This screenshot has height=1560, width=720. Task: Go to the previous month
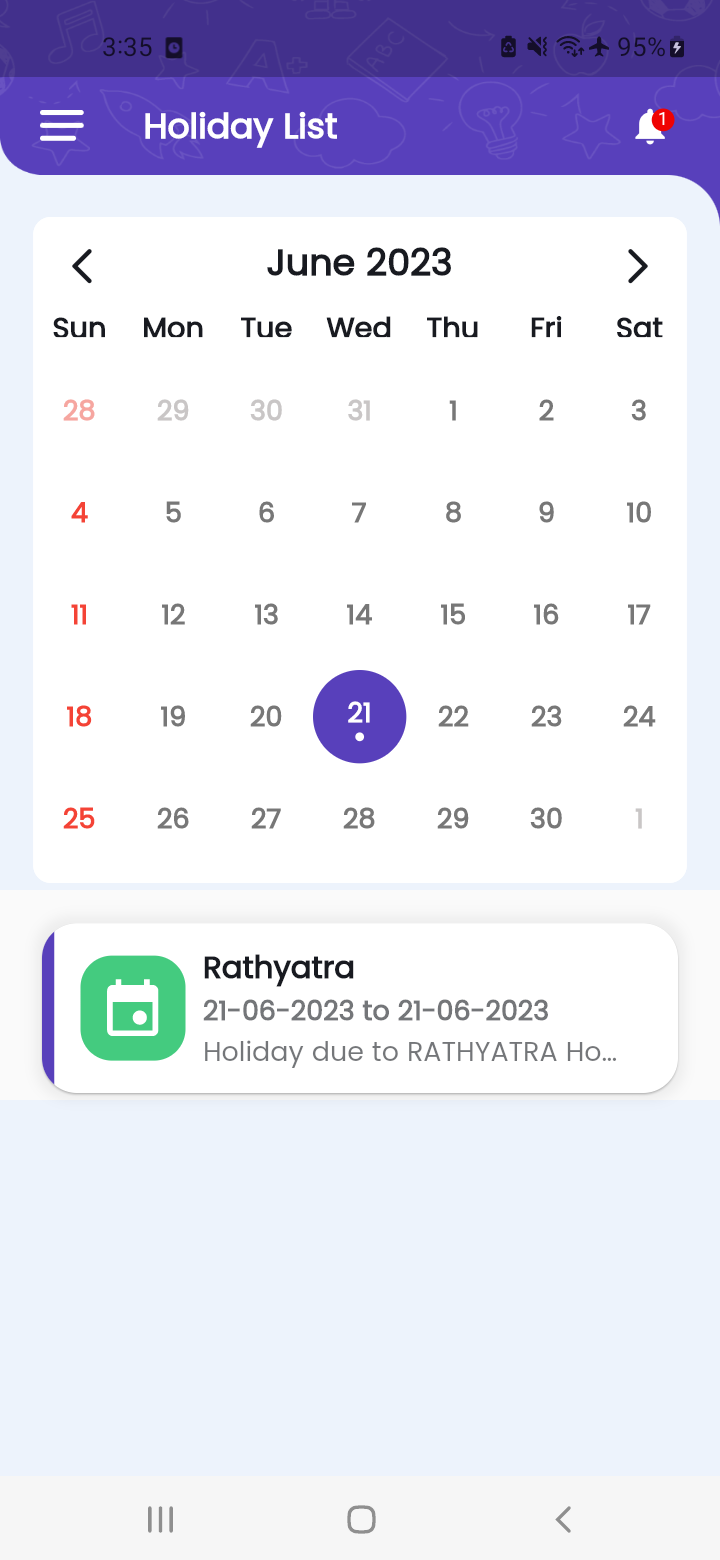[x=82, y=266]
